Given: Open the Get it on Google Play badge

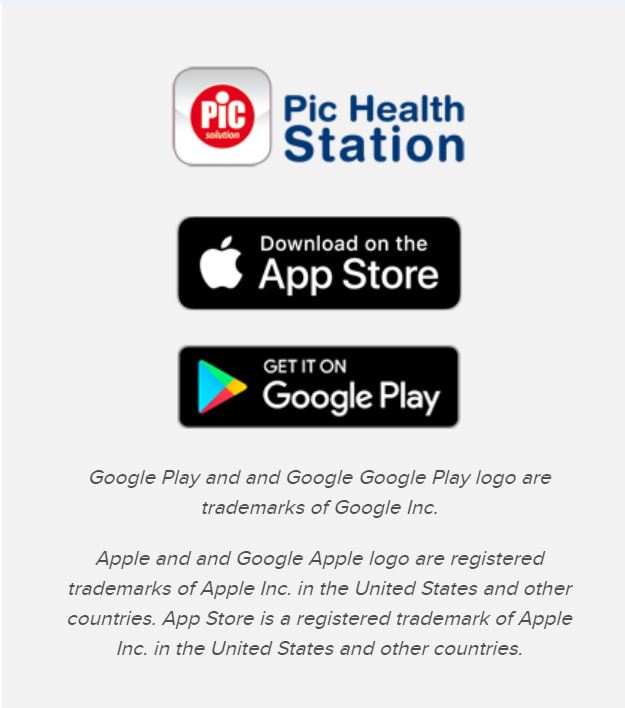Looking at the screenshot, I should (319, 387).
